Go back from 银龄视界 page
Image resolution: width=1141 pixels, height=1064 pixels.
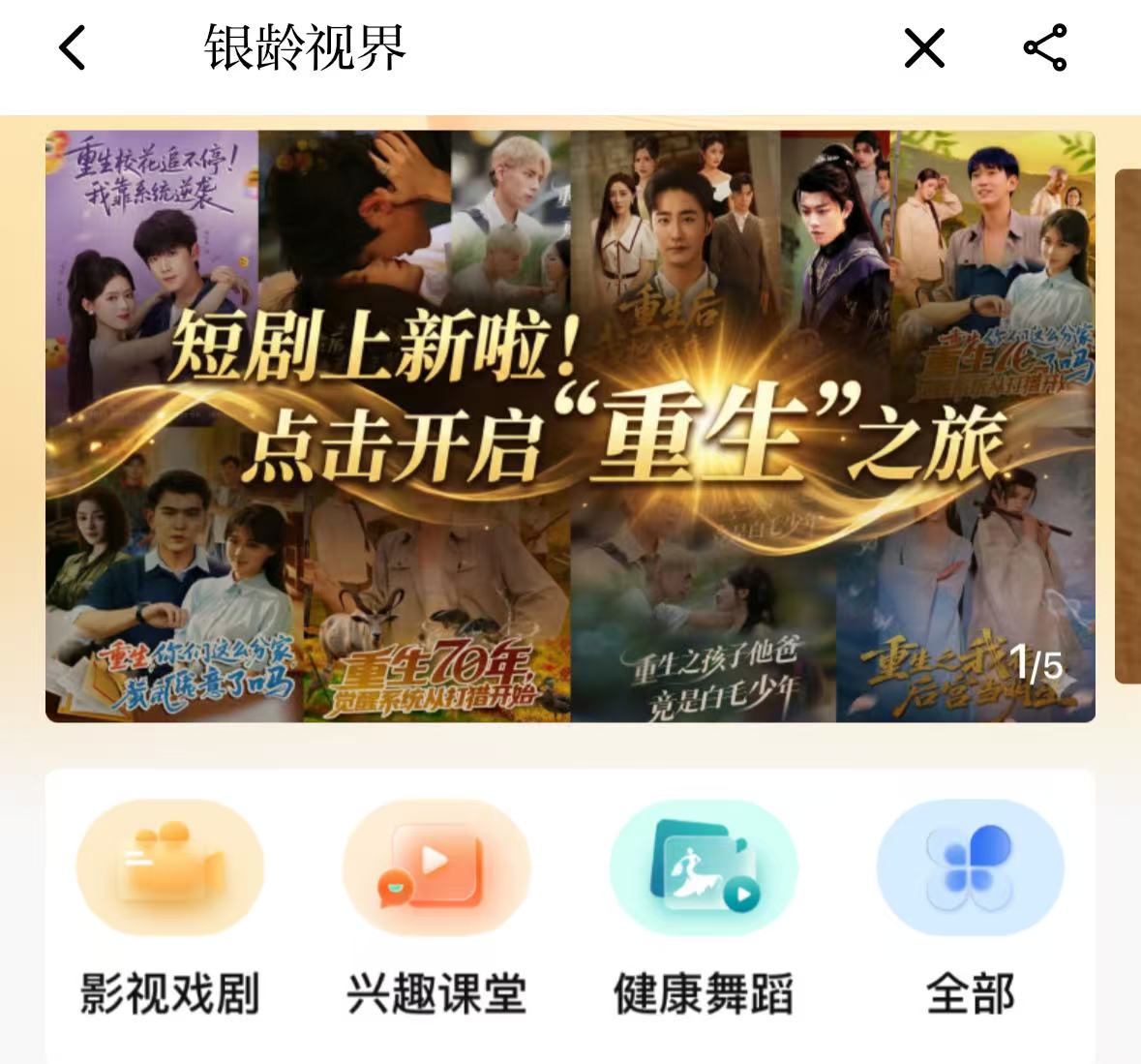(x=73, y=48)
